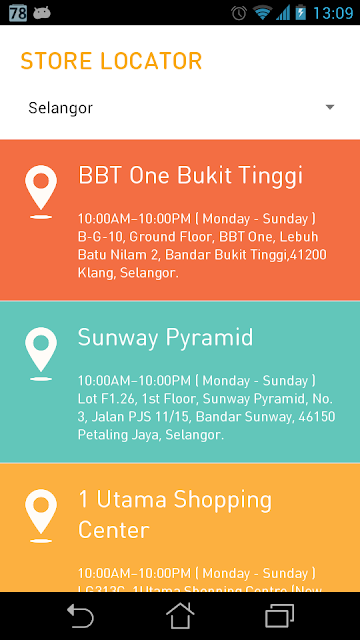Open the Selangor state dropdown
The height and width of the screenshot is (640, 360).
180,108
